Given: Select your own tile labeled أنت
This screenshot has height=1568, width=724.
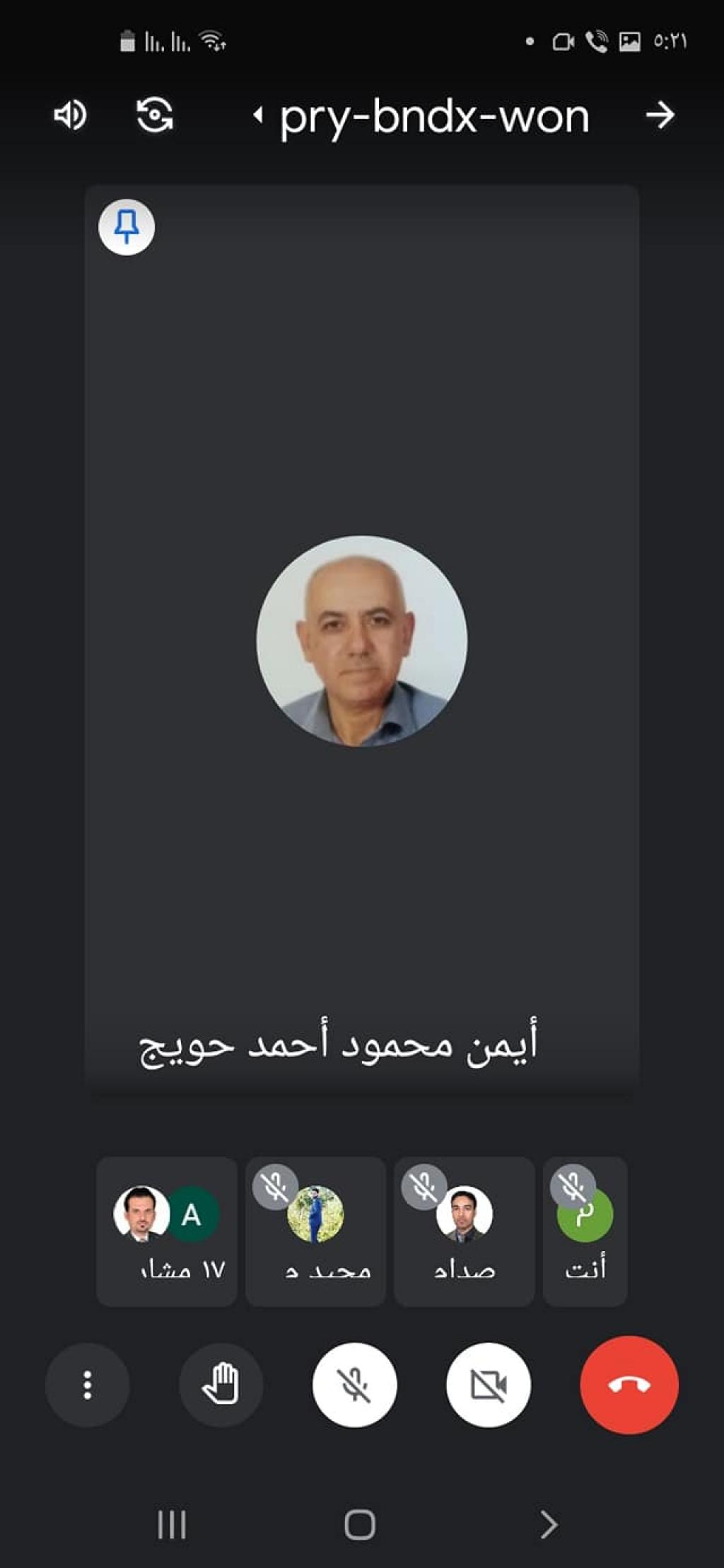Looking at the screenshot, I should [x=585, y=1231].
